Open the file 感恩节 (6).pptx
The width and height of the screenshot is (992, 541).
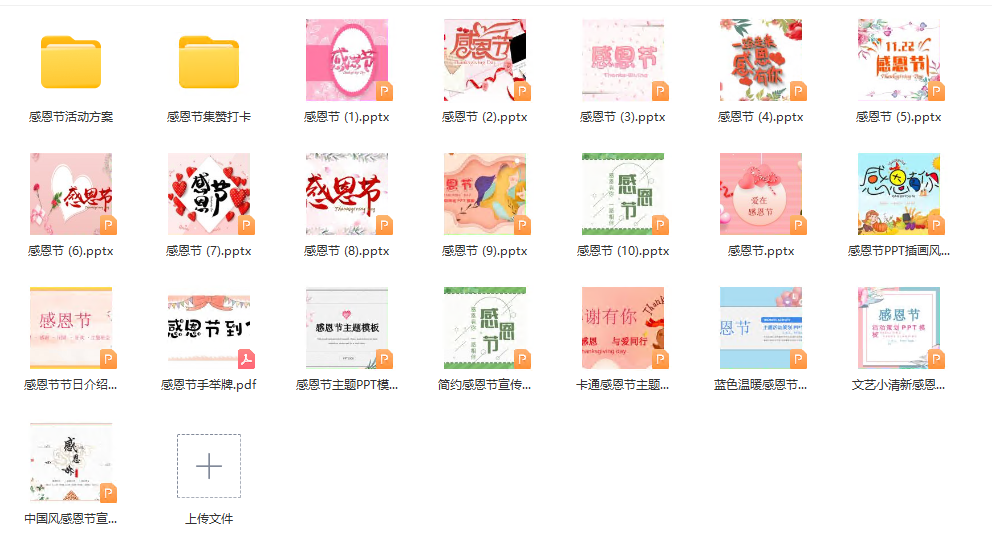[x=71, y=194]
